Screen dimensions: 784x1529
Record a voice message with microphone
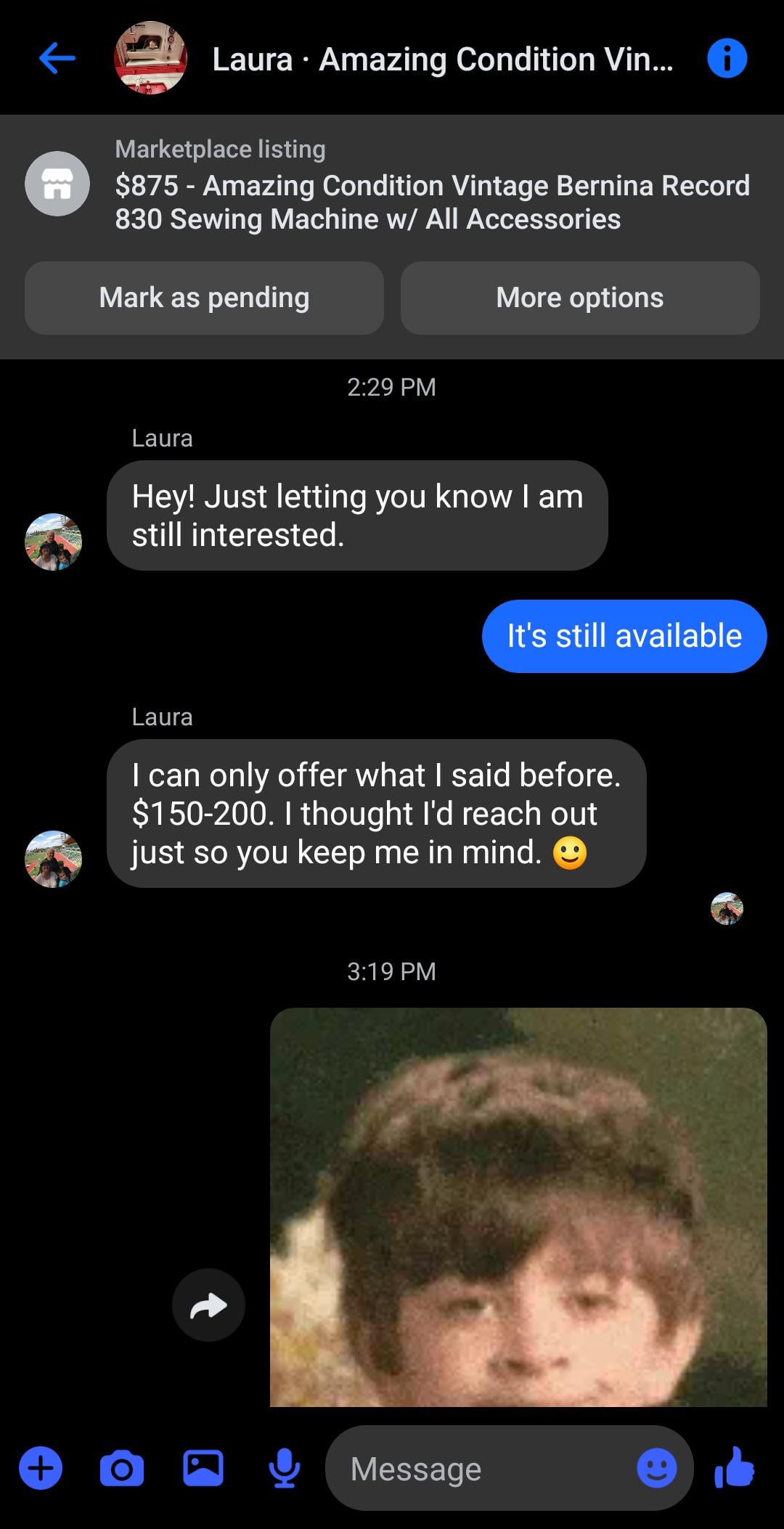[285, 1468]
